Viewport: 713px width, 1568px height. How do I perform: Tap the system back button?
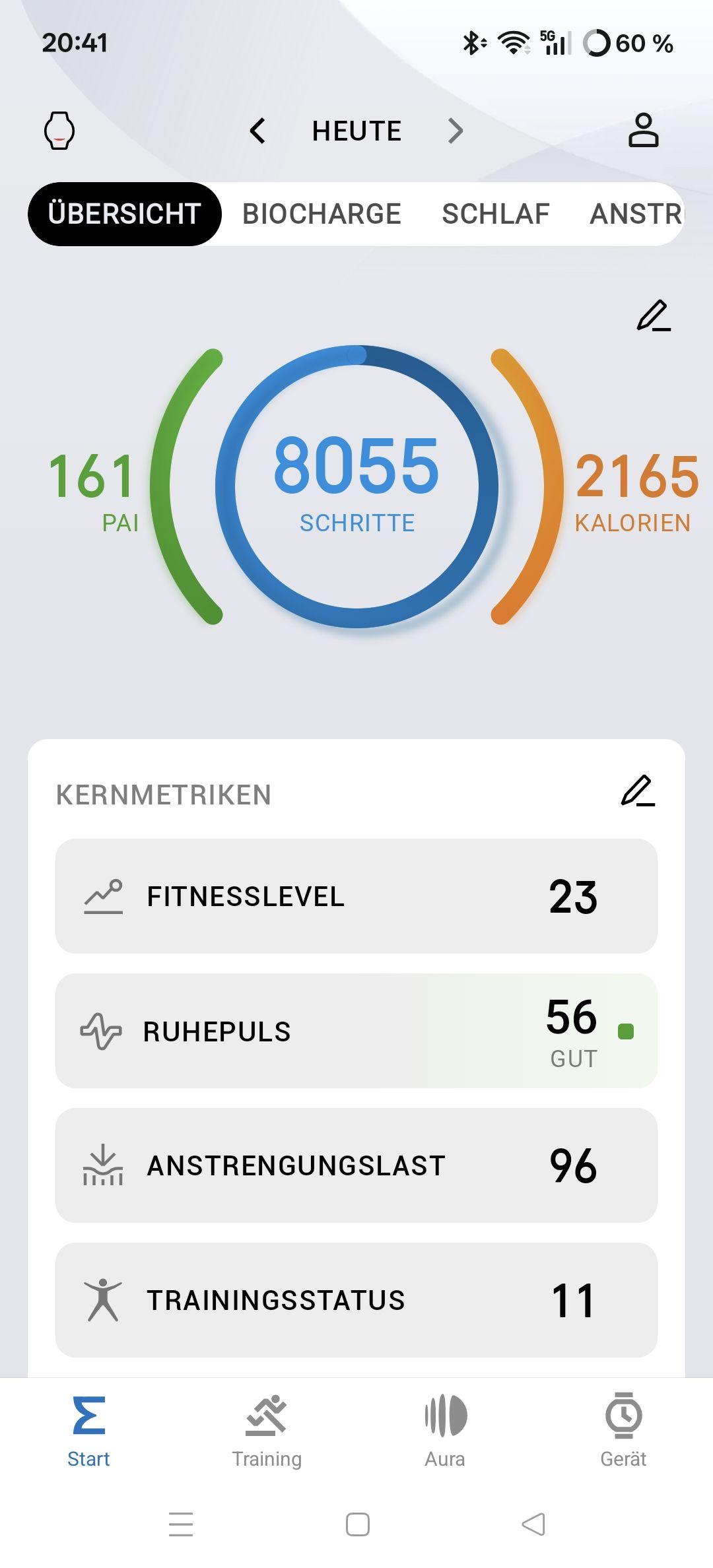(533, 1524)
